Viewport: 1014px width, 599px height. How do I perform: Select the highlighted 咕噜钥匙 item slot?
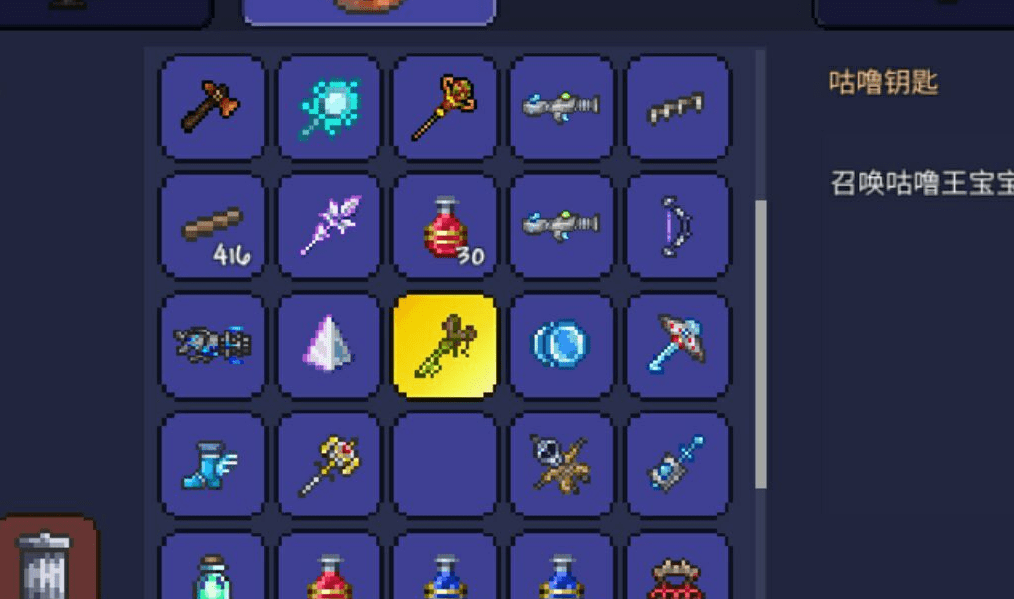[x=445, y=345]
